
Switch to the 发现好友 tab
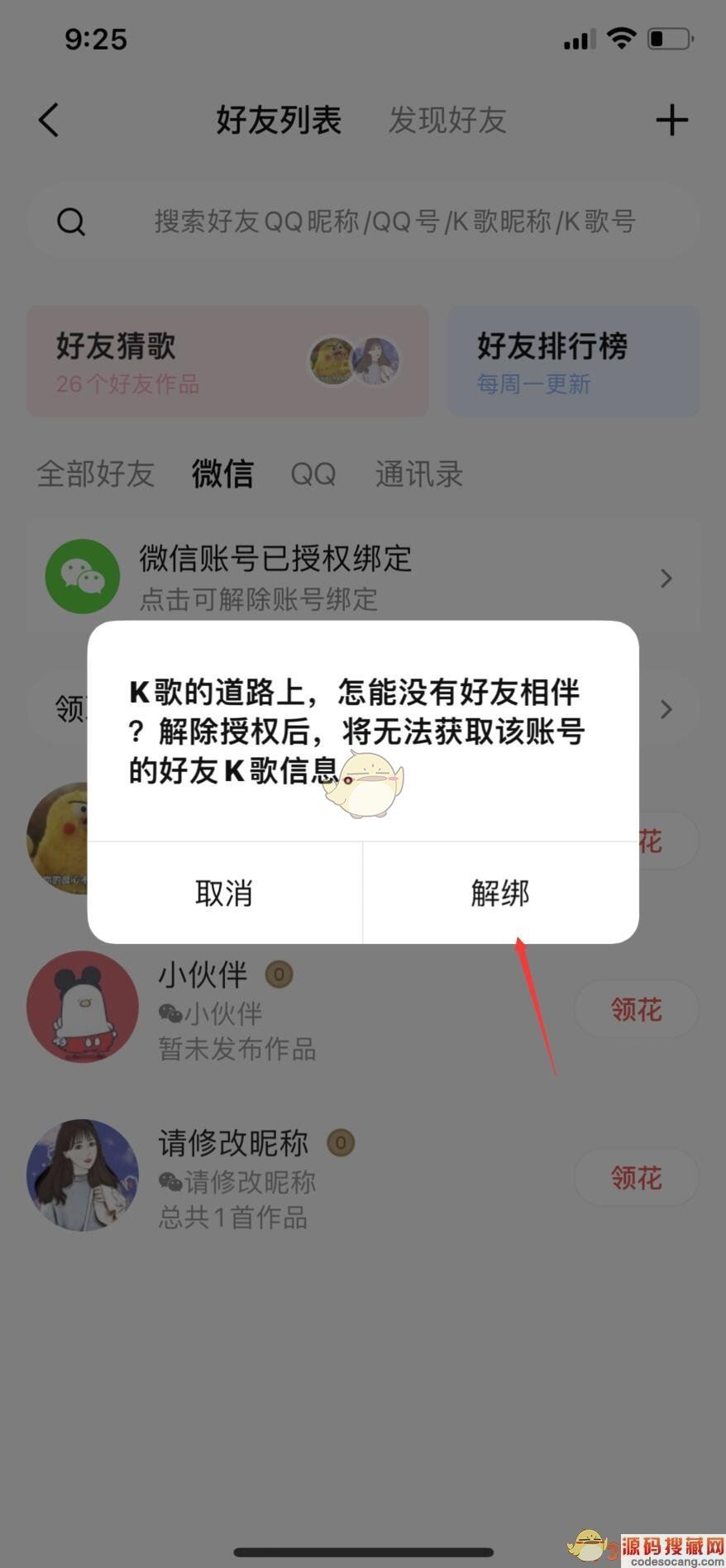click(447, 121)
